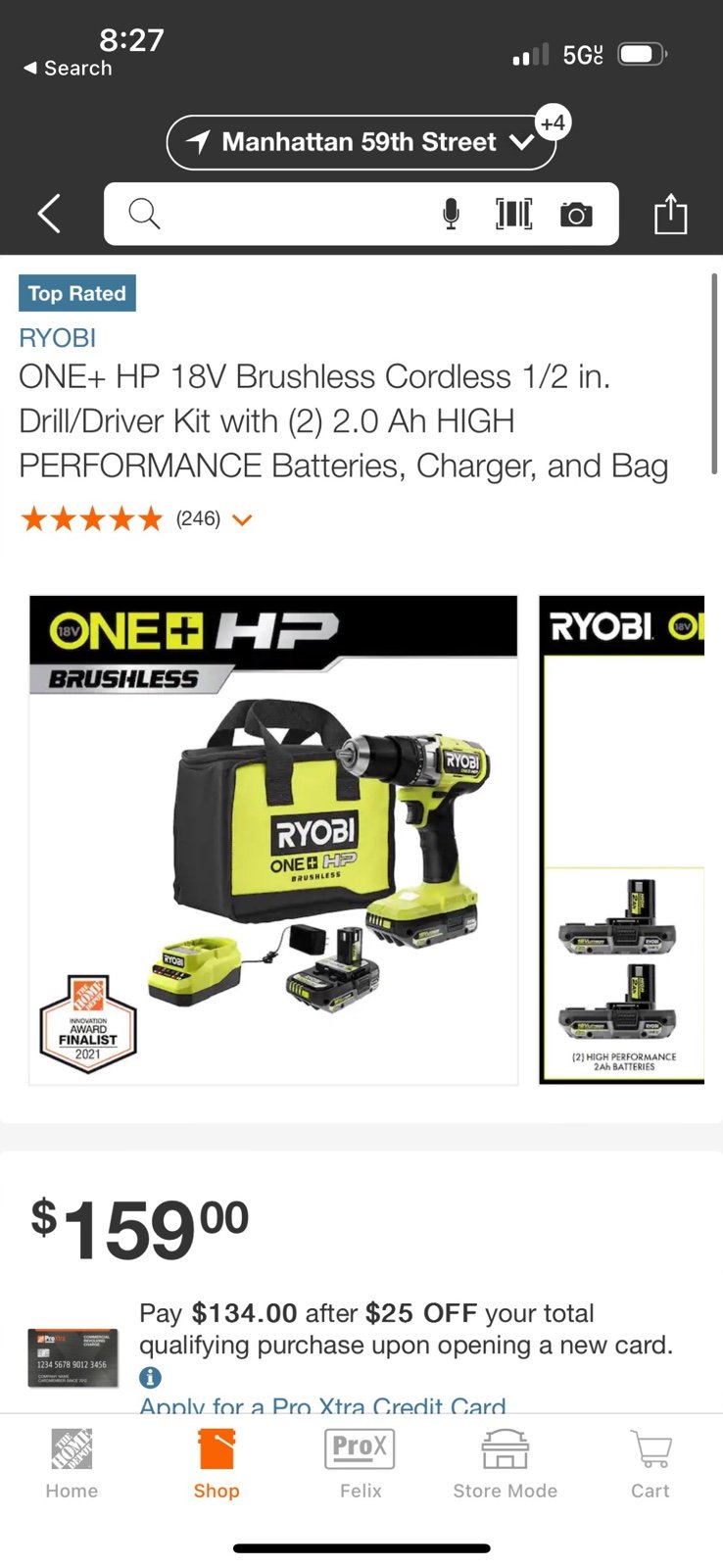Change store from Manhattan 59th Street
Image resolution: width=723 pixels, height=1568 pixels.
tap(361, 142)
